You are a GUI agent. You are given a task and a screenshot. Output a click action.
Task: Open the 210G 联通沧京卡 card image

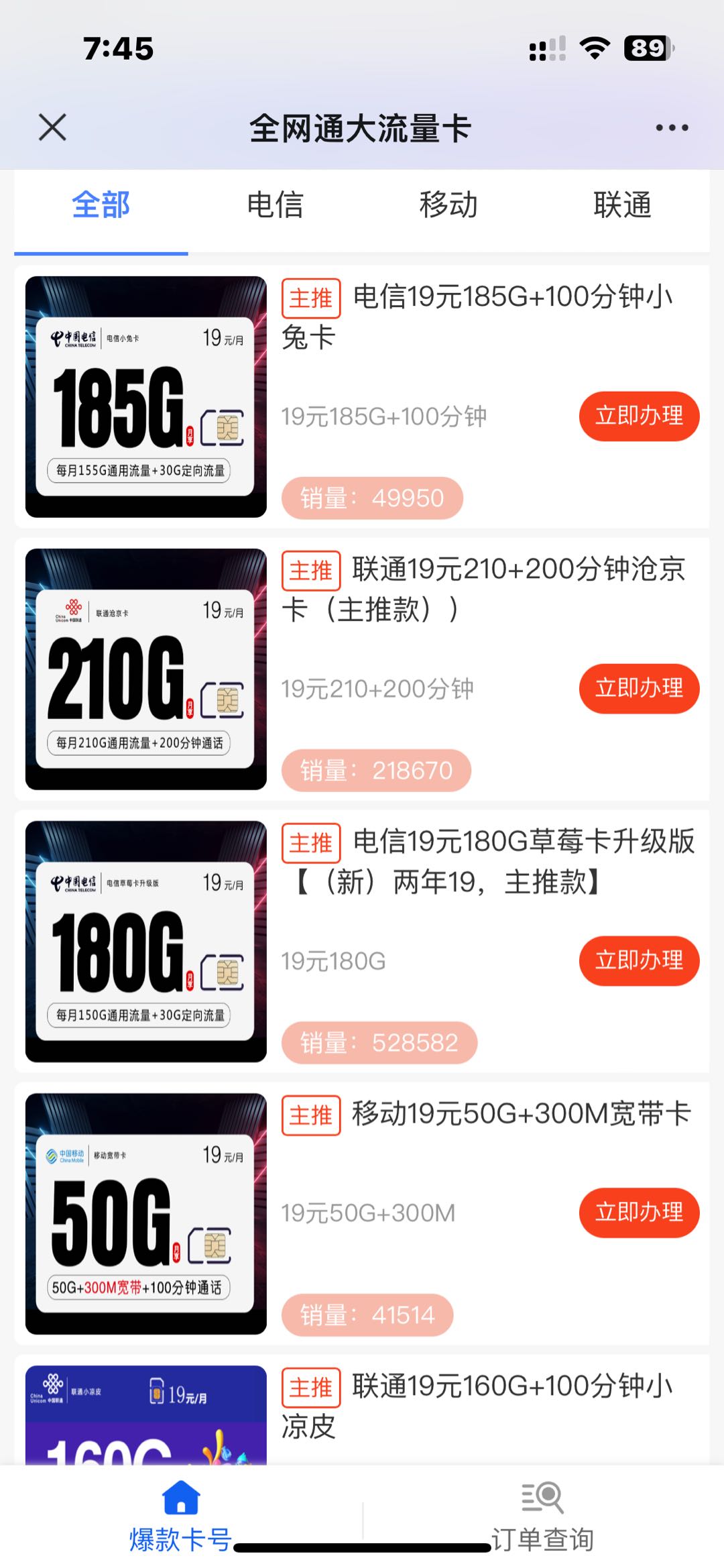pos(146,669)
